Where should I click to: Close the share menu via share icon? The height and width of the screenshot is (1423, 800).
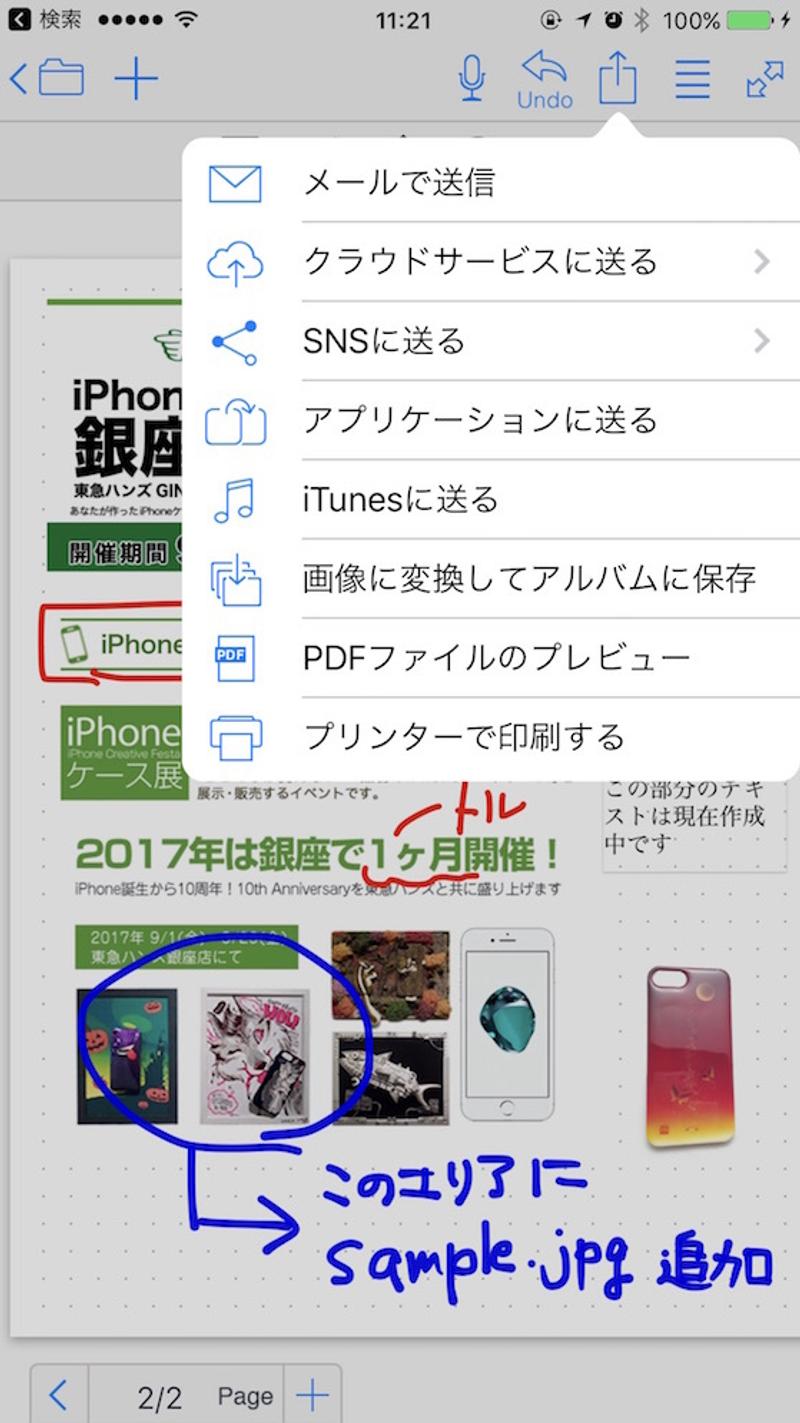click(618, 77)
